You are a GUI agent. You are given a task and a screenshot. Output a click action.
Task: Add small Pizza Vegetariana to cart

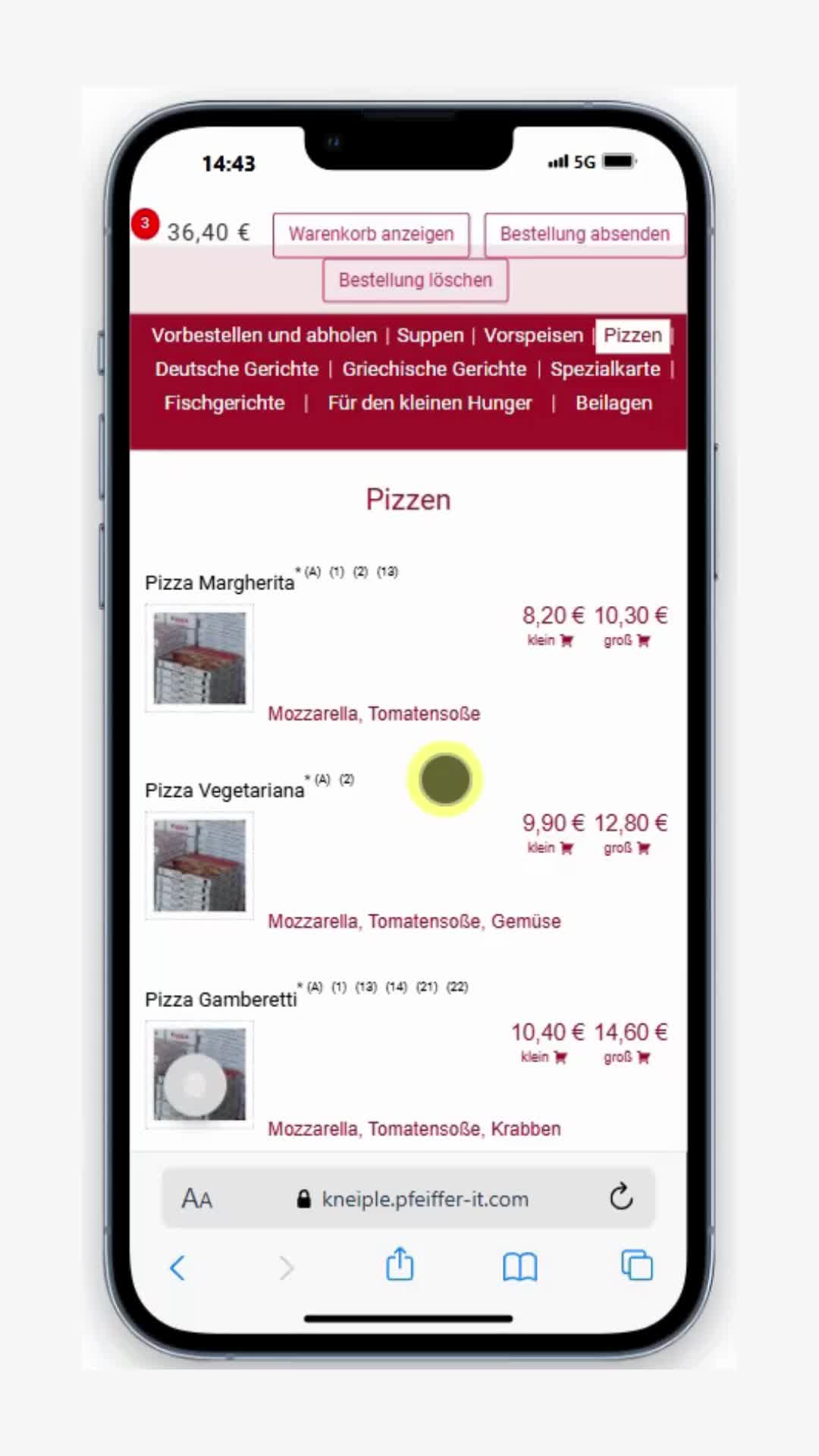tap(551, 848)
